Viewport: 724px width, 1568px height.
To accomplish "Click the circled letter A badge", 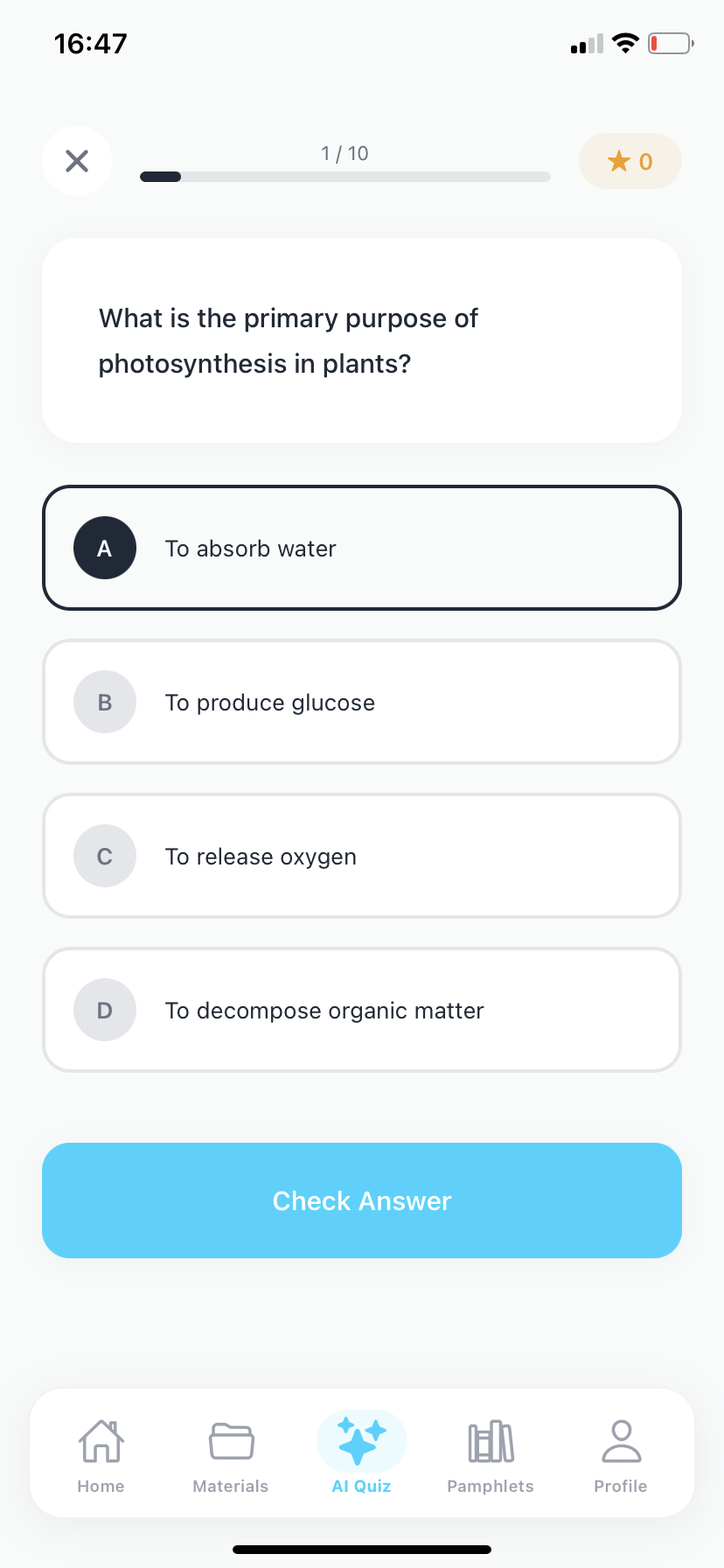I will pyautogui.click(x=105, y=548).
